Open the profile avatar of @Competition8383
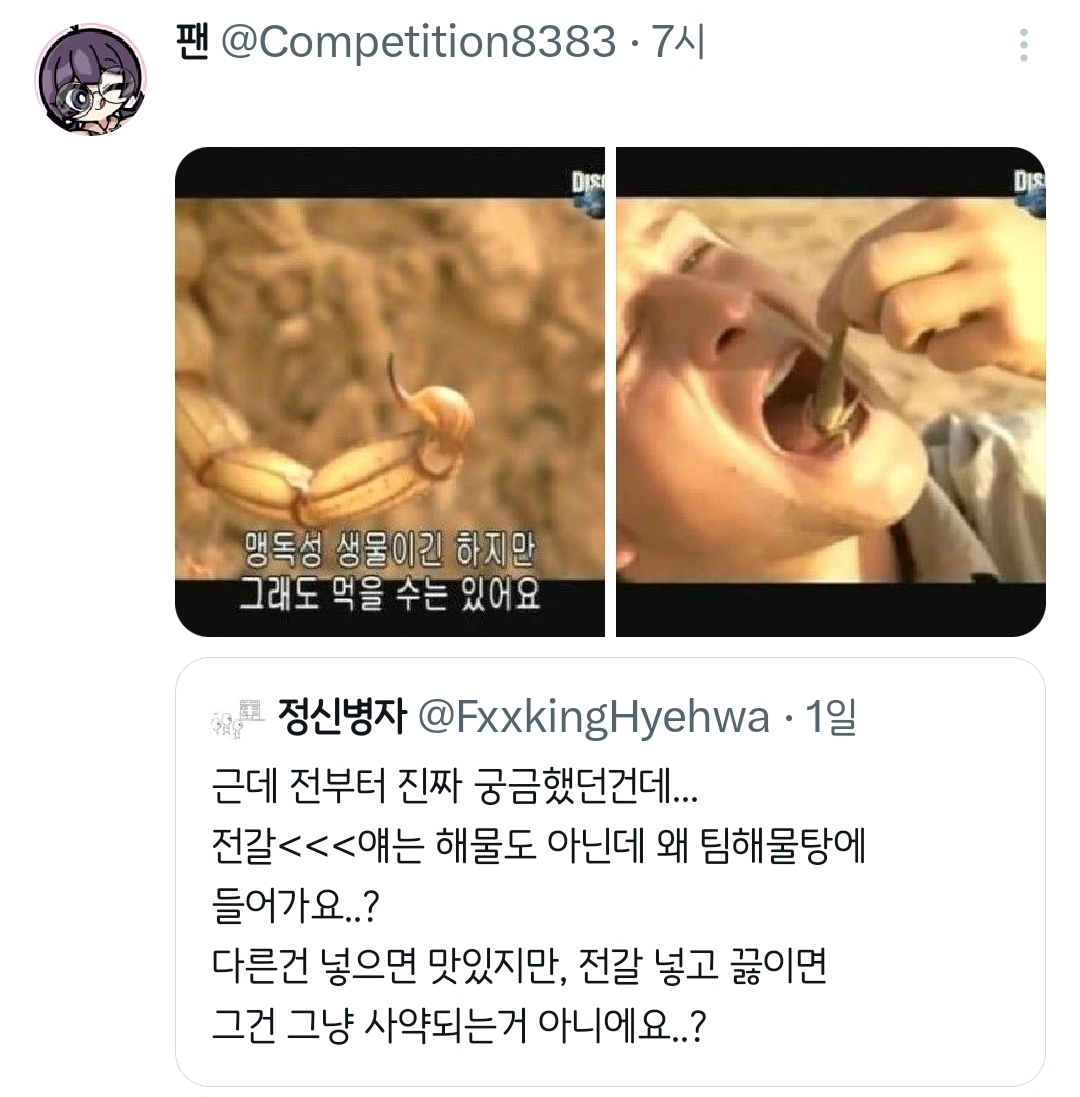Viewport: 1080px width, 1097px height. (x=90, y=79)
